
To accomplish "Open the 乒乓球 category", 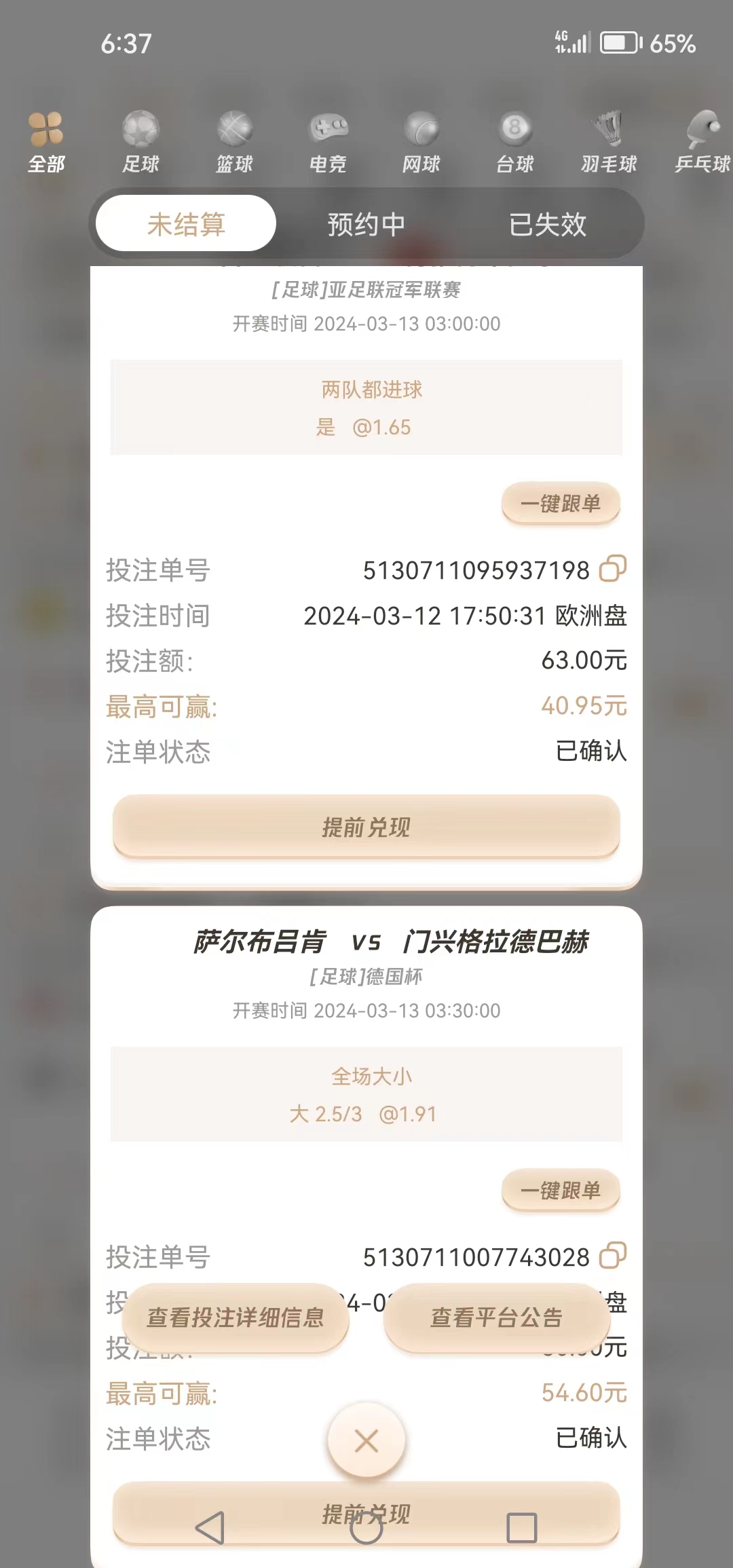I will click(x=702, y=143).
